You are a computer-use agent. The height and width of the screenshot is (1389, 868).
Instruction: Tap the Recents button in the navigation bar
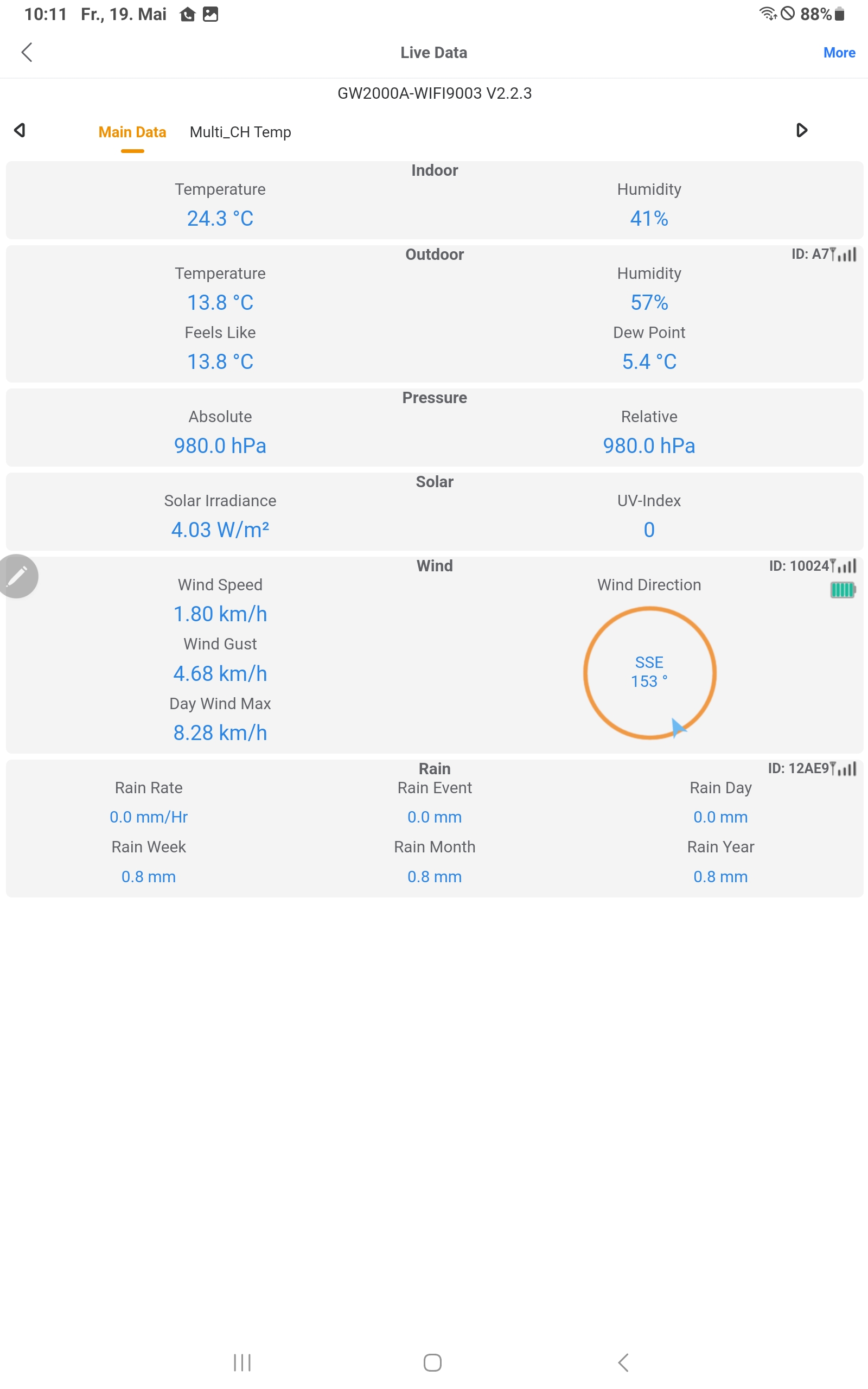tap(243, 1362)
